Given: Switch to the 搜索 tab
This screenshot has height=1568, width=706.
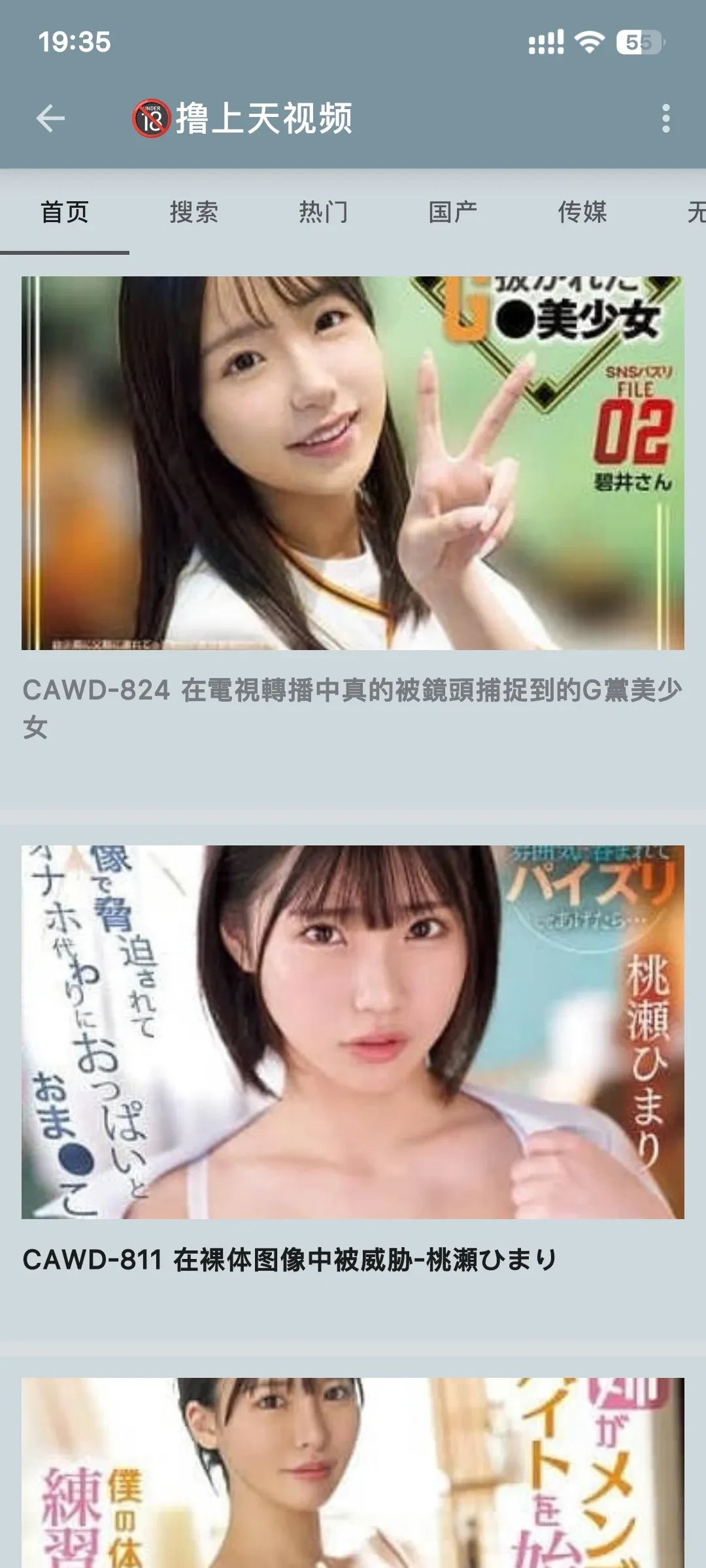Looking at the screenshot, I should click(193, 212).
